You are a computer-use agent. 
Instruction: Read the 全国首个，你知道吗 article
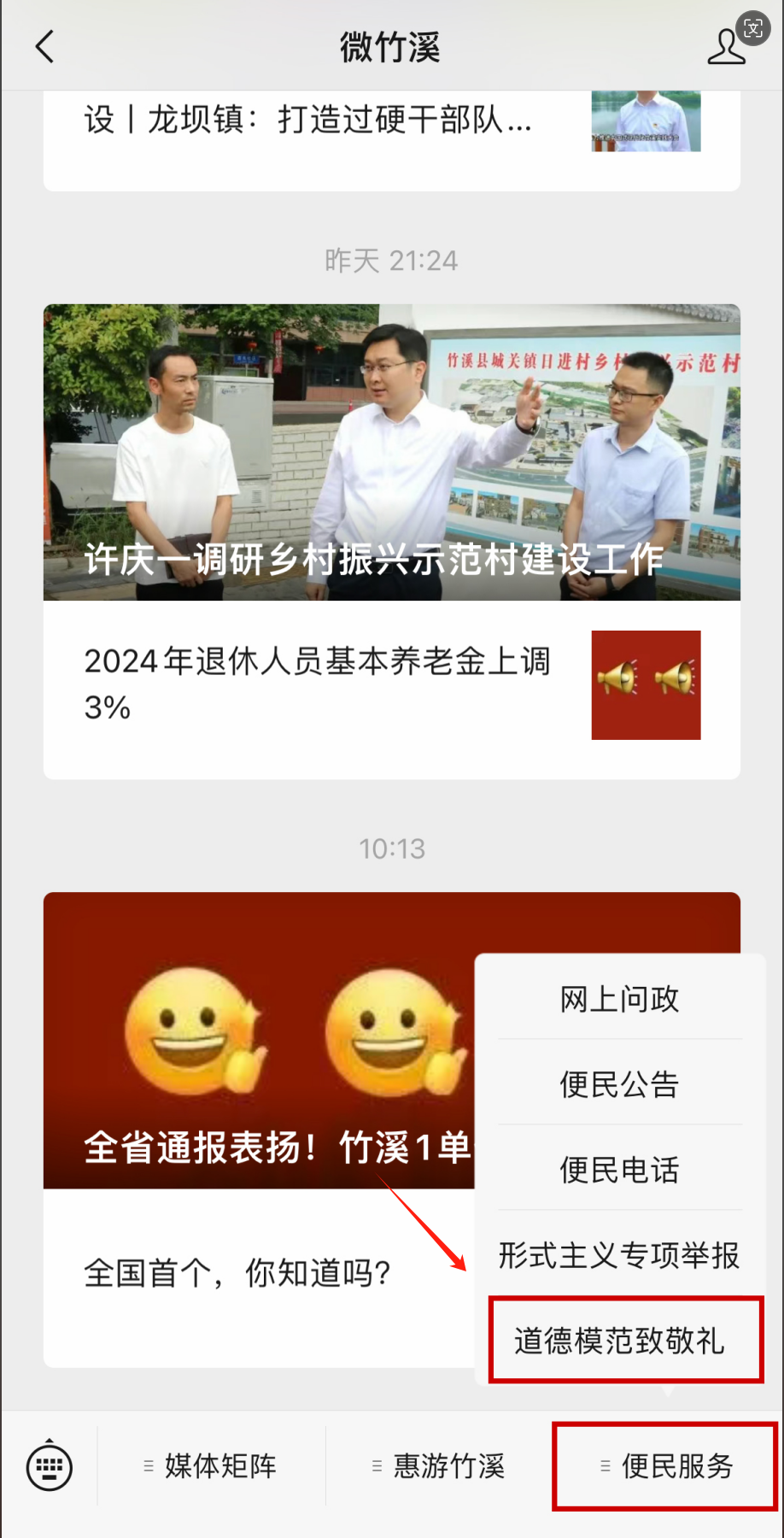[237, 1274]
